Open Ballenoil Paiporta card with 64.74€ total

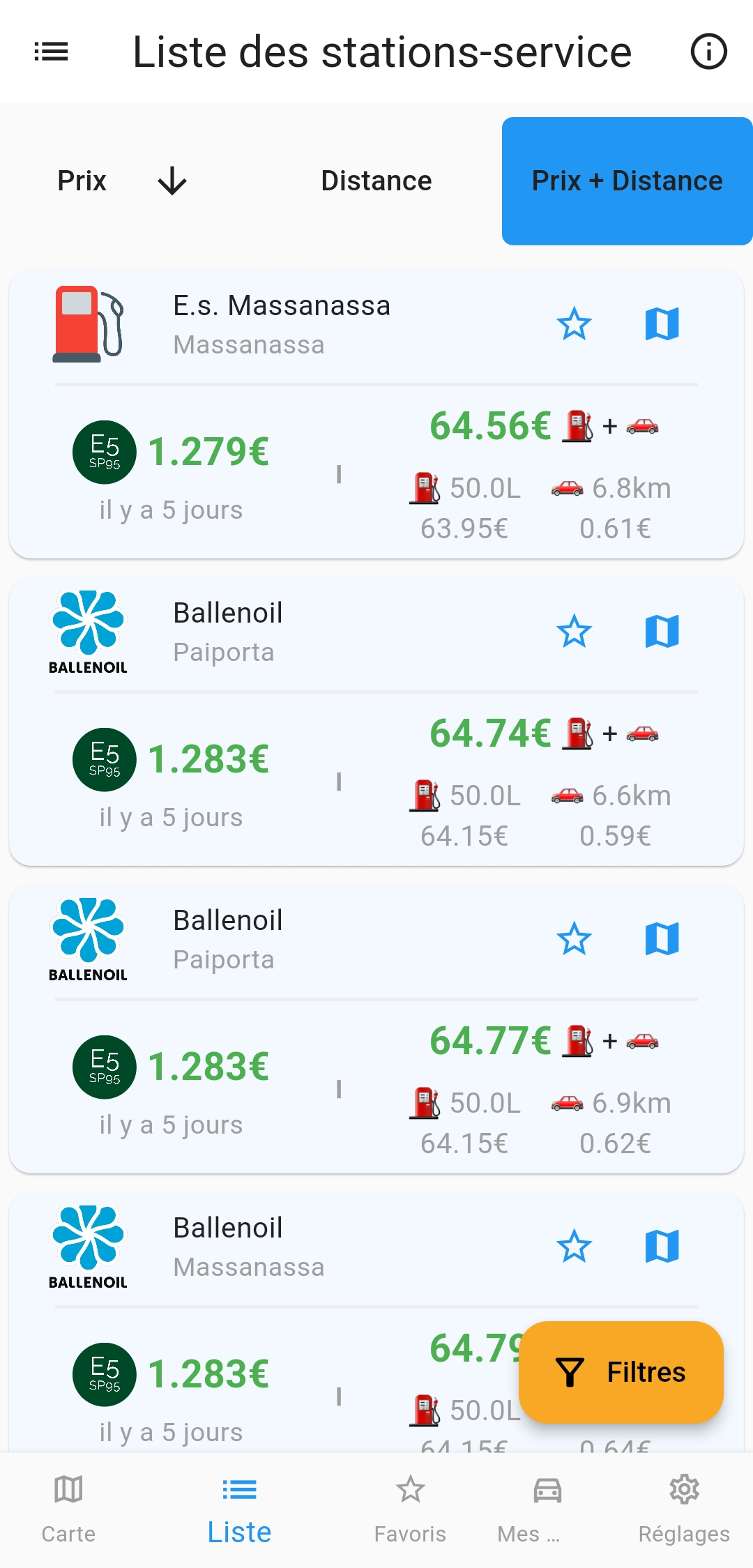click(282, 632)
